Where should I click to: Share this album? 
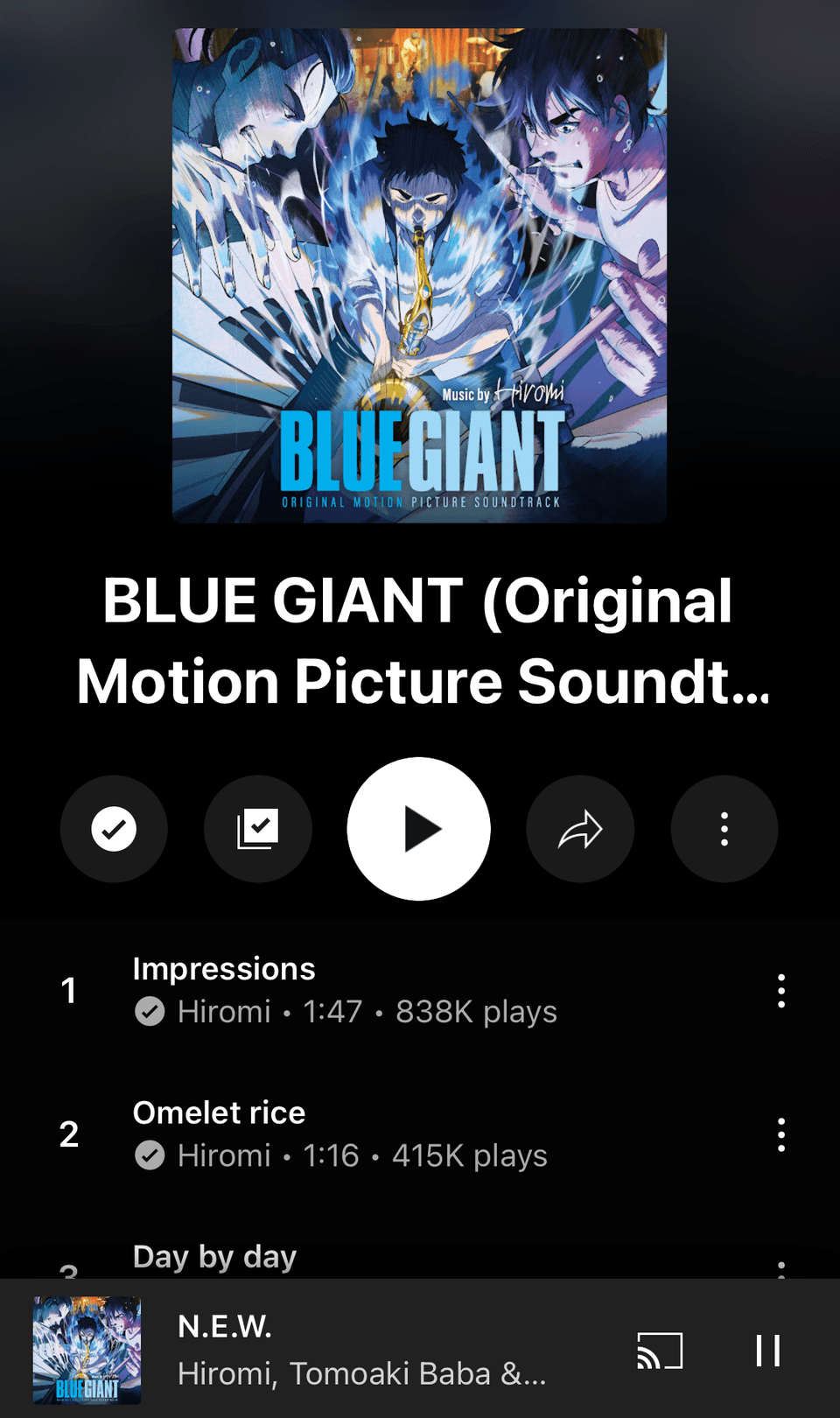pos(580,829)
